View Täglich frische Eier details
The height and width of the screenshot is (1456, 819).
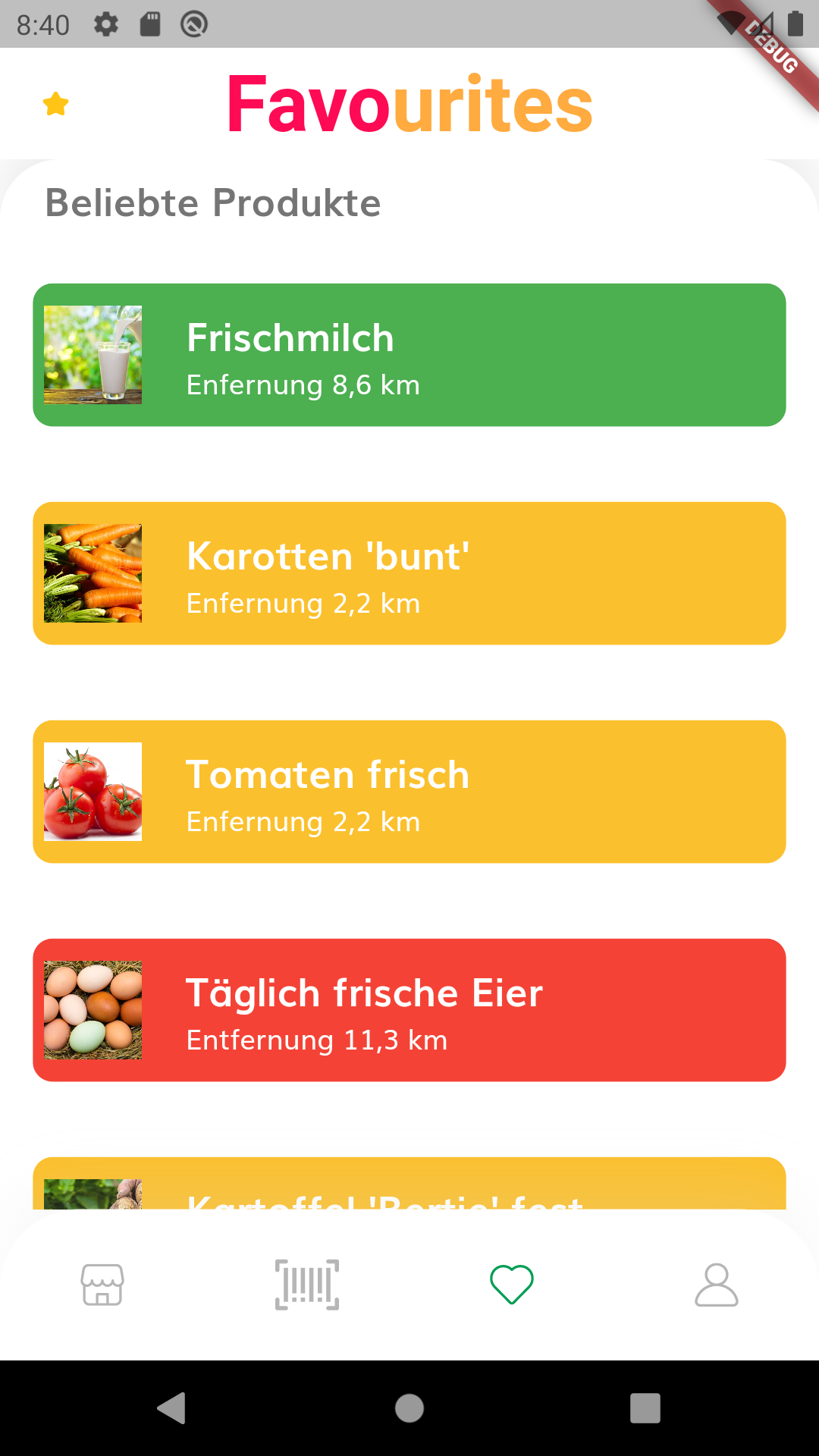(x=409, y=1010)
